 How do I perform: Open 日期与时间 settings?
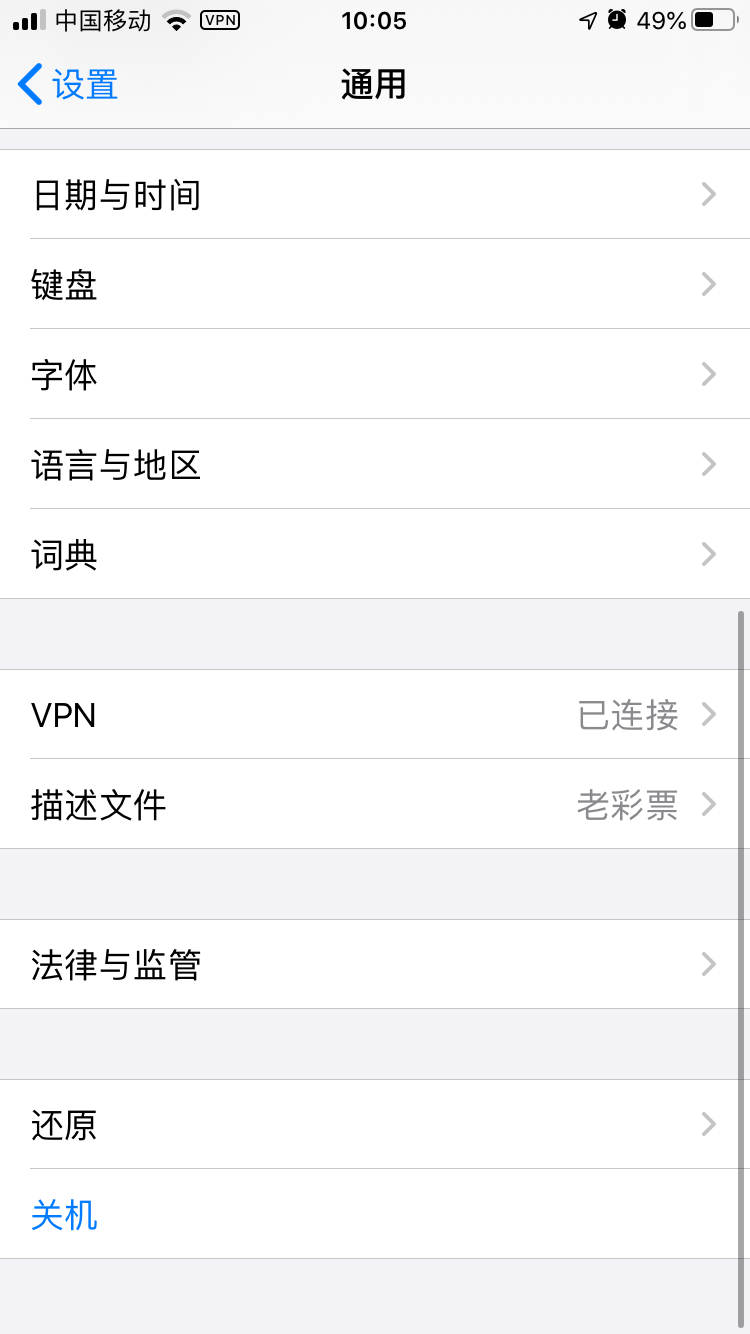pyautogui.click(x=375, y=194)
